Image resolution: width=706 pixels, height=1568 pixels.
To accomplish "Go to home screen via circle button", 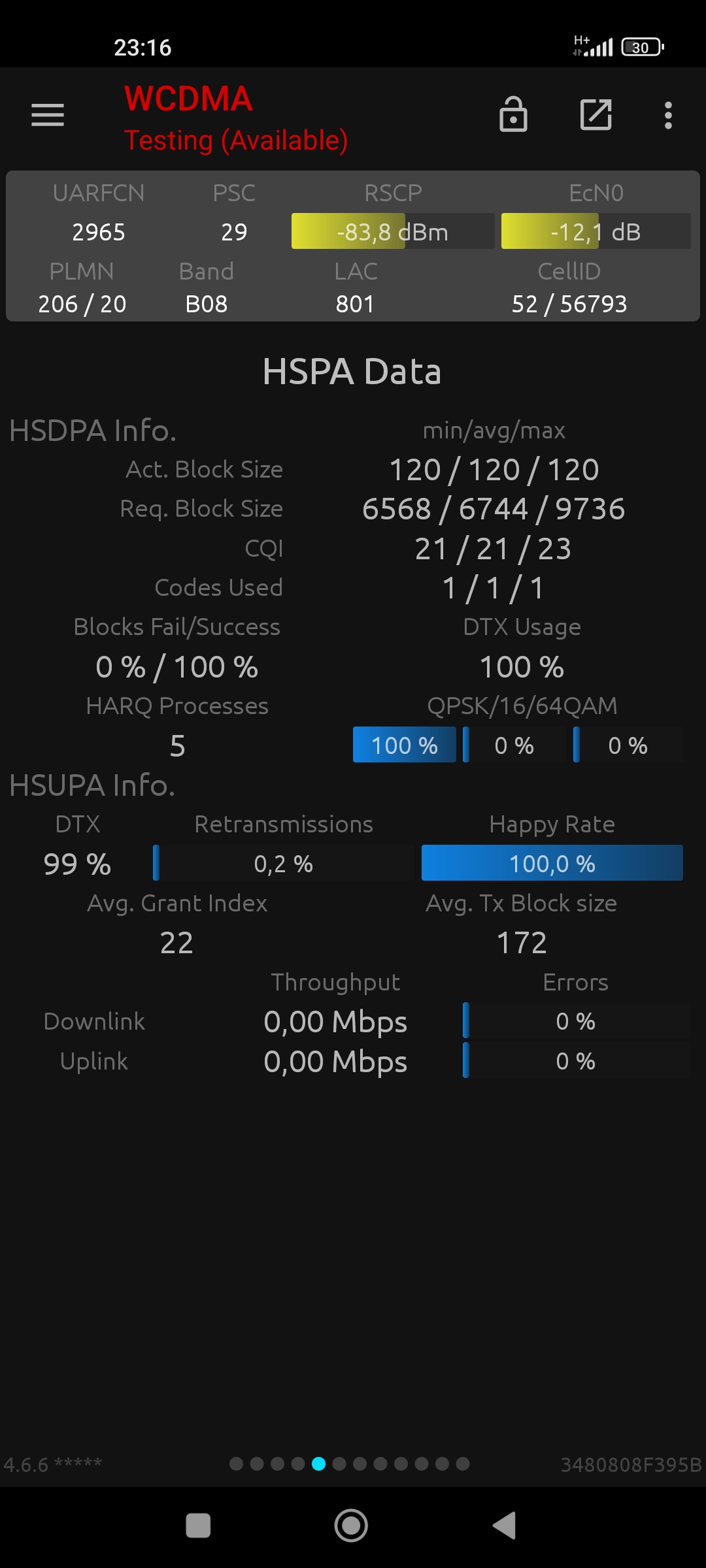I will [x=351, y=1526].
